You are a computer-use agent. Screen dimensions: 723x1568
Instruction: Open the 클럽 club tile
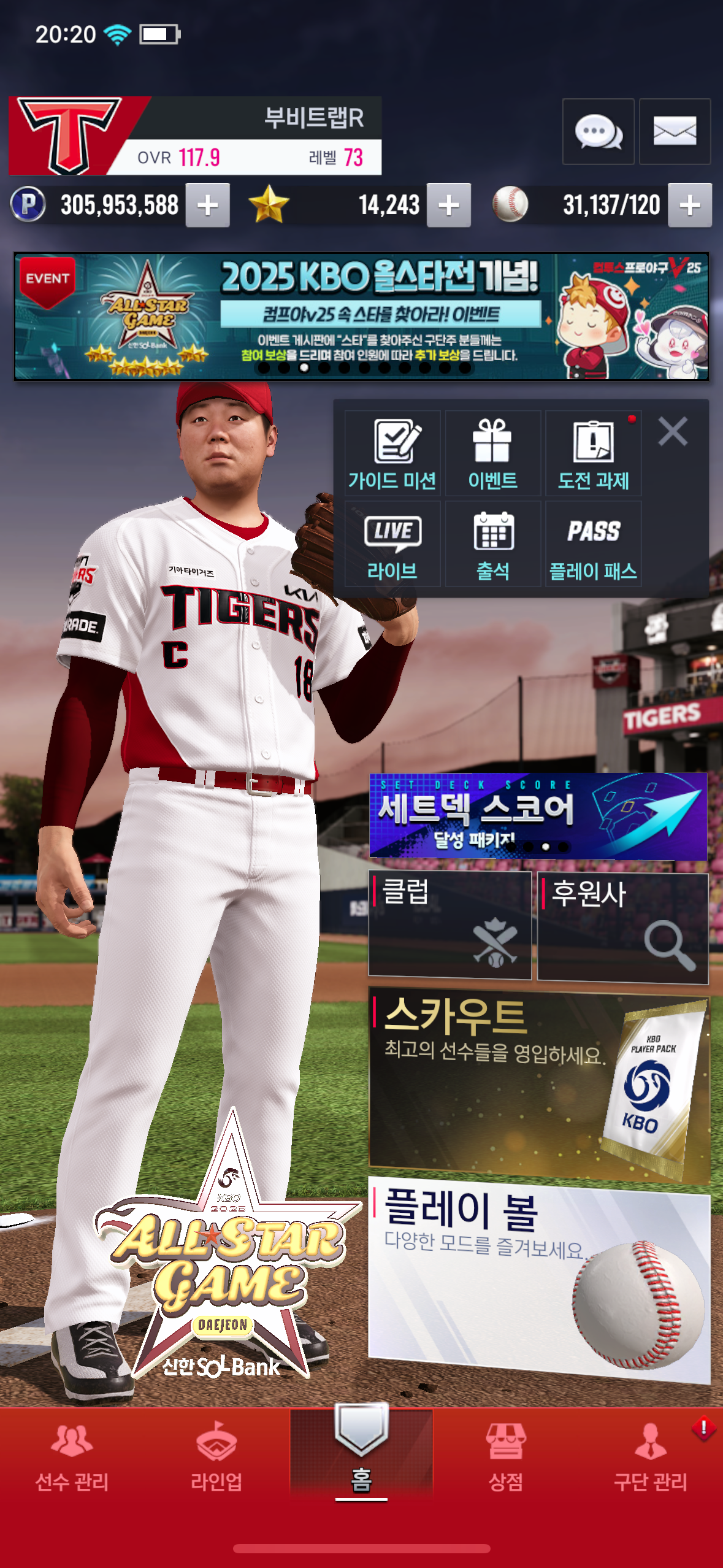point(449,924)
